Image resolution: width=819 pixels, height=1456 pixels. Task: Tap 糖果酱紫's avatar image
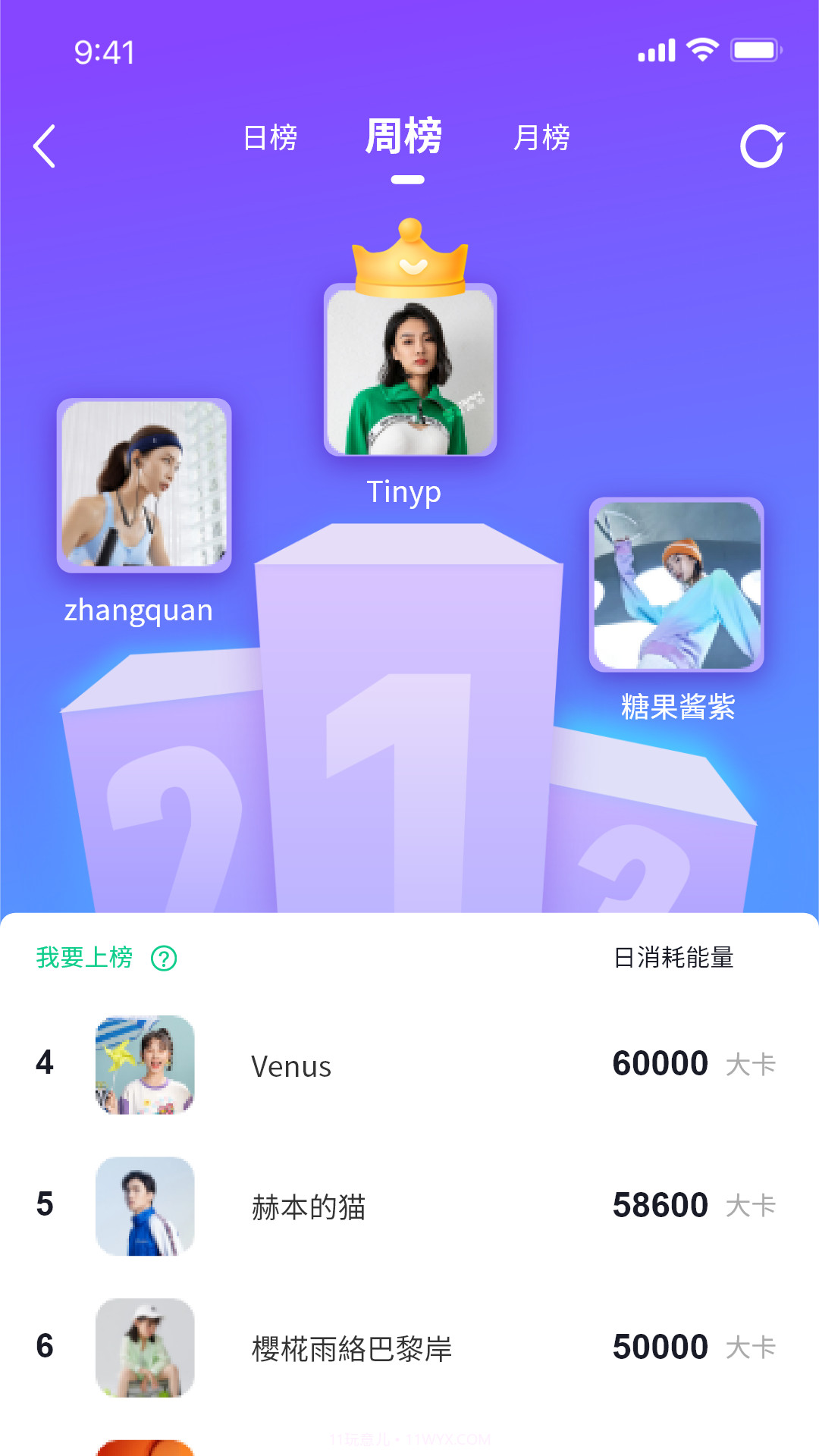coord(676,584)
